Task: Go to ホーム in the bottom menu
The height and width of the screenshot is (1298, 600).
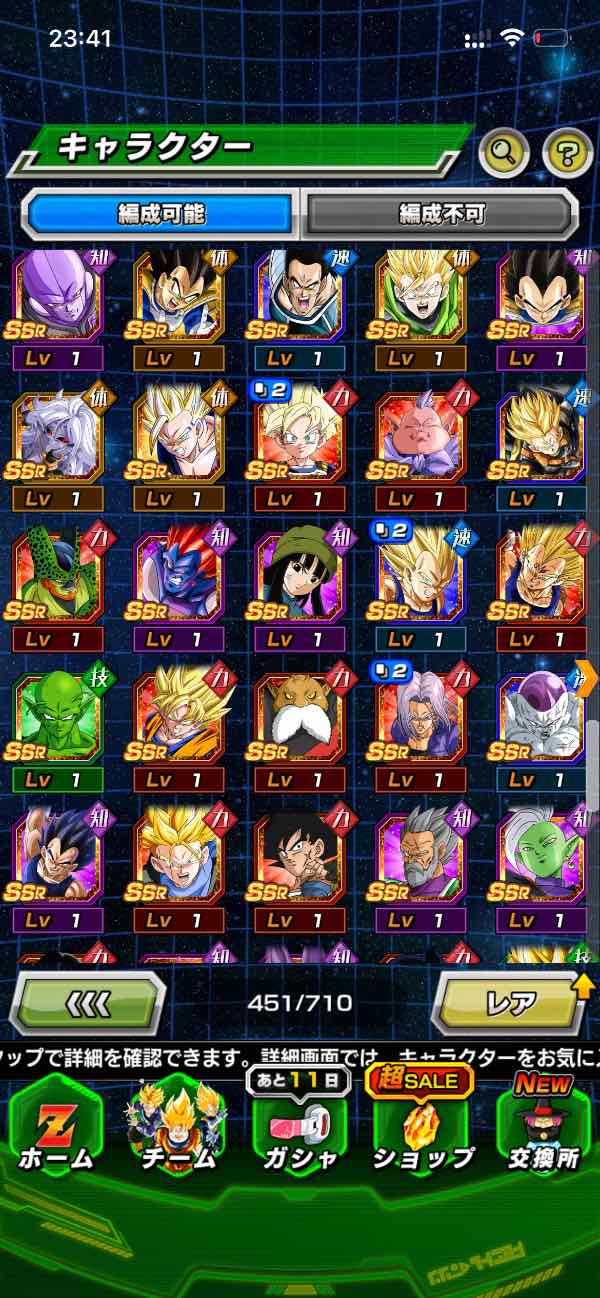Action: pos(56,1125)
